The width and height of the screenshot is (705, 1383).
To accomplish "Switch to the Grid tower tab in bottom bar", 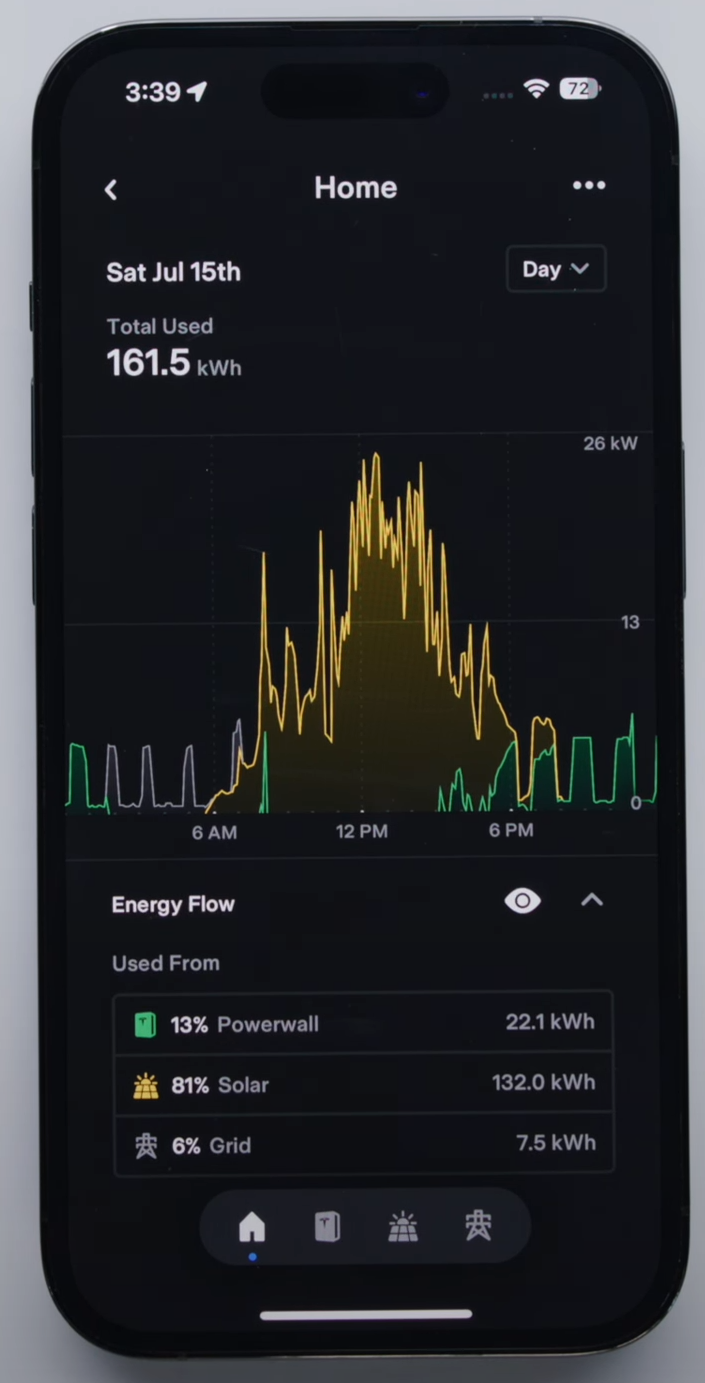I will [479, 1225].
